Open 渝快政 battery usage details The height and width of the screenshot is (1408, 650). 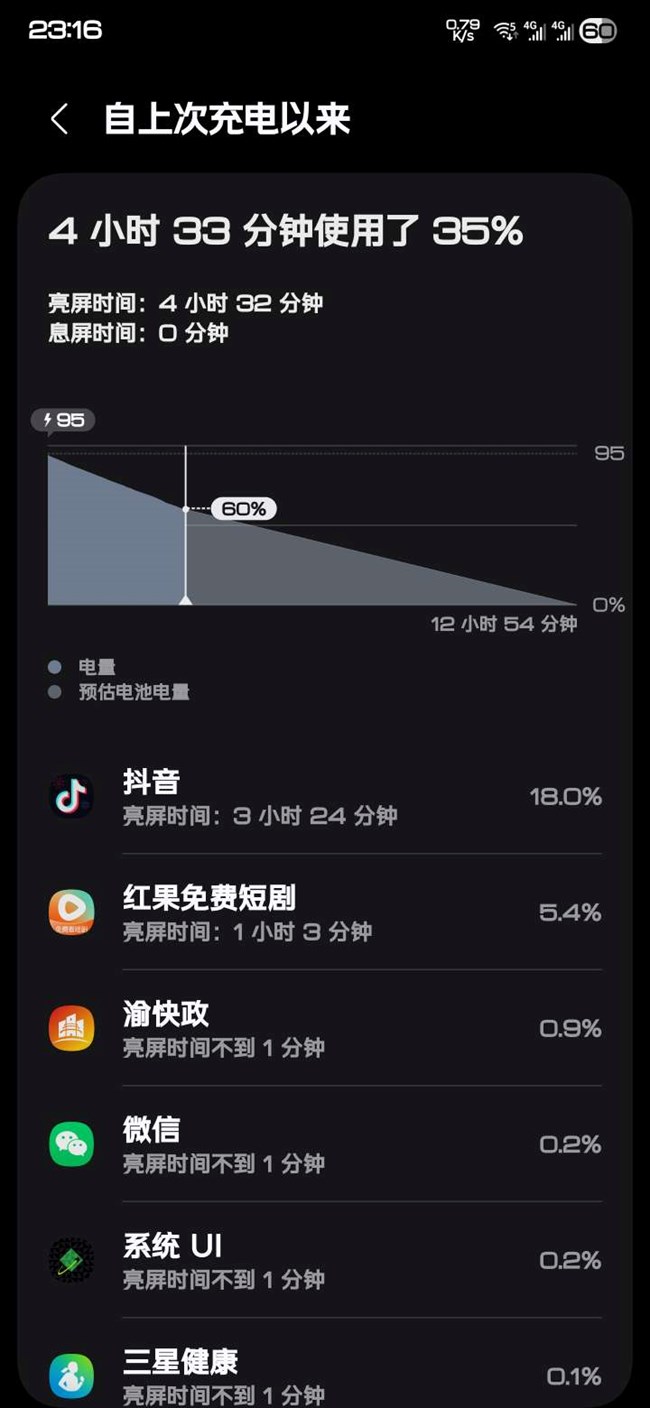point(325,1029)
